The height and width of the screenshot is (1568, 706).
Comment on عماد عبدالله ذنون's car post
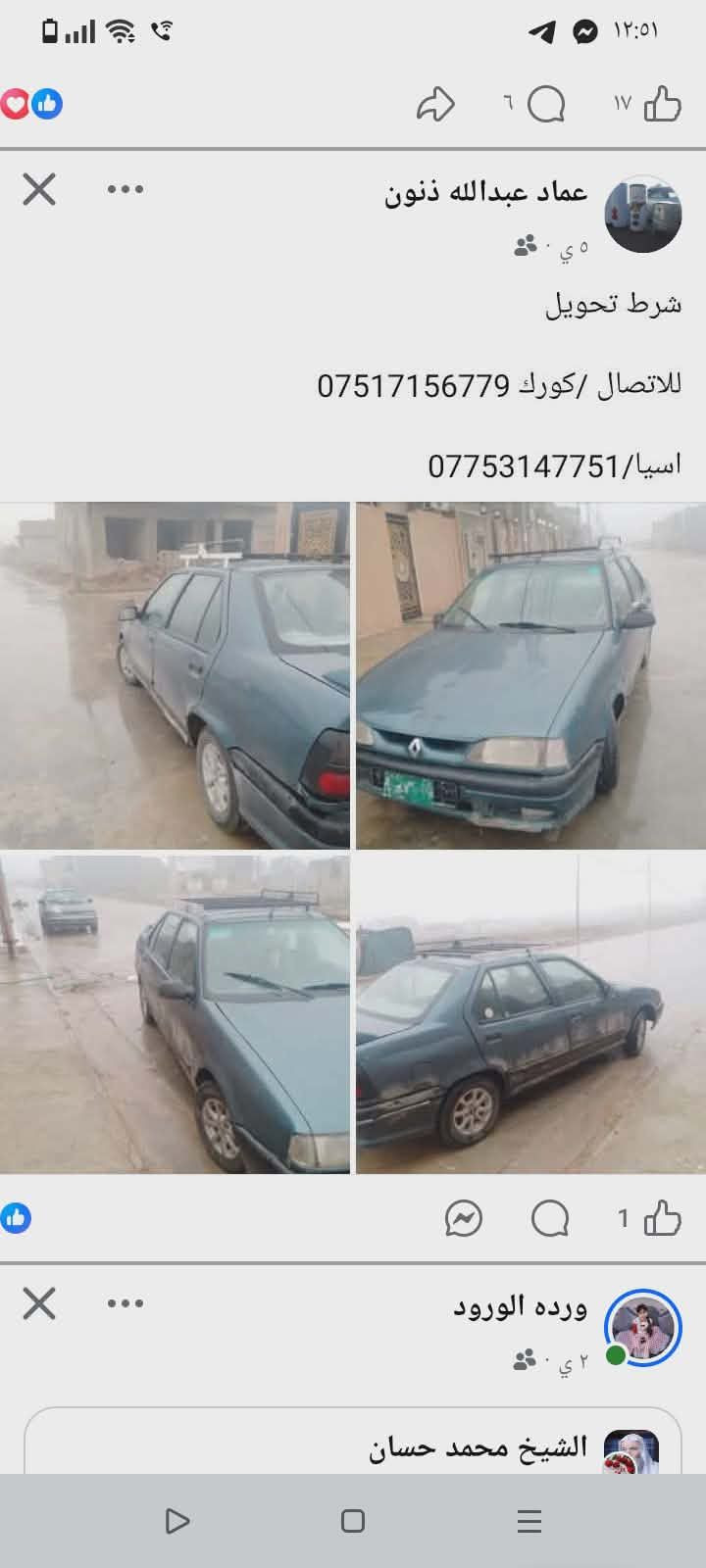click(549, 1219)
